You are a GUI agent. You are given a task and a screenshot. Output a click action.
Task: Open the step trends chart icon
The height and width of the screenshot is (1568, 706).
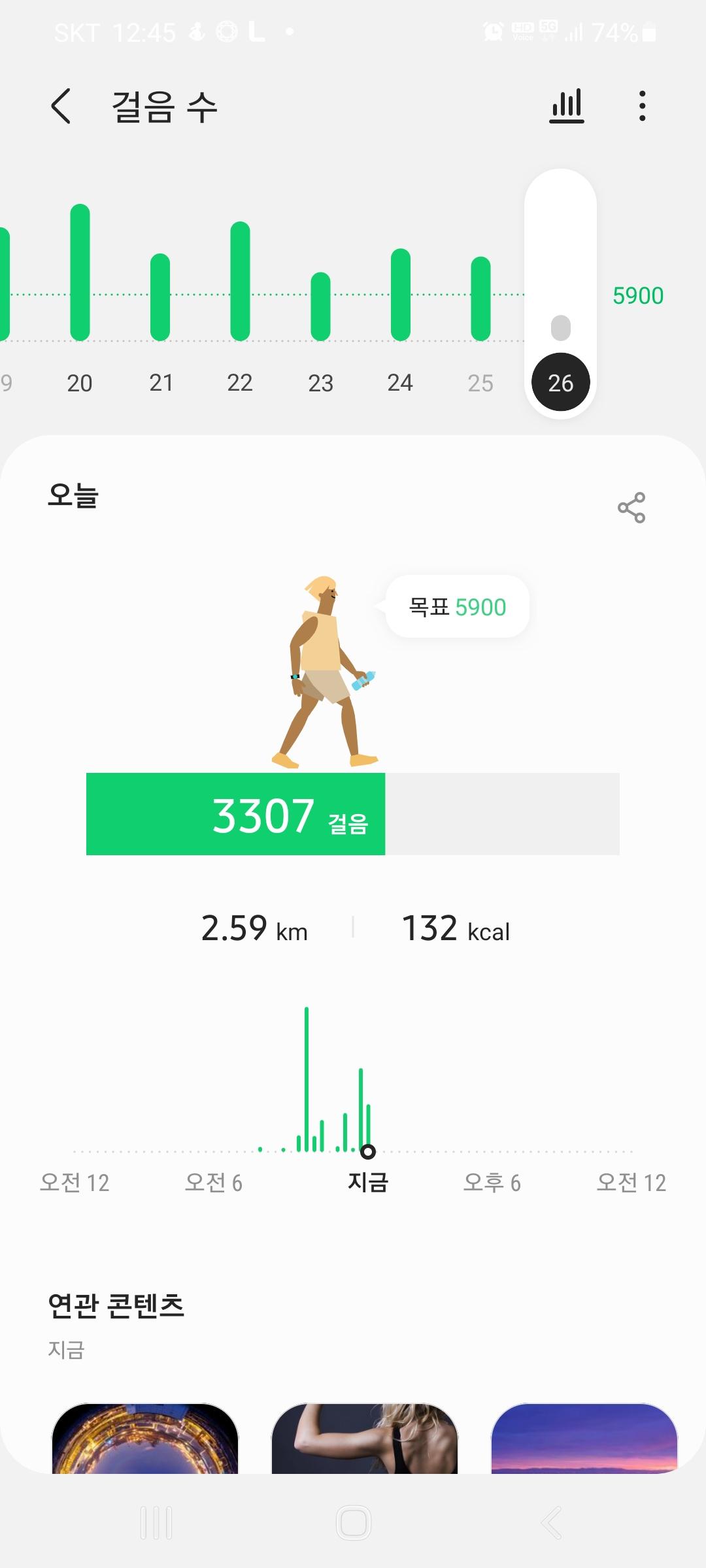click(x=566, y=106)
